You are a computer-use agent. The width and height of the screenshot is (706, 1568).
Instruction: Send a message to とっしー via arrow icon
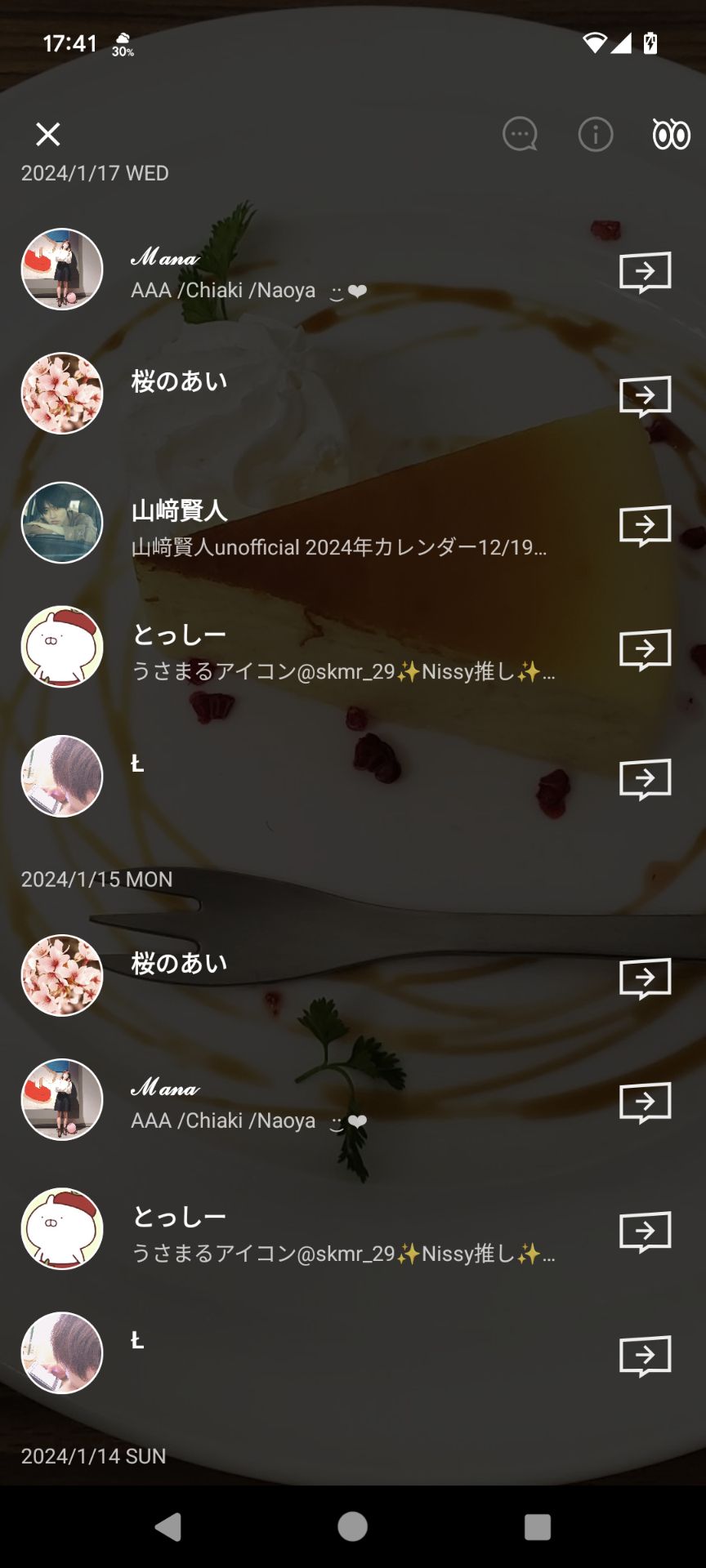point(646,646)
